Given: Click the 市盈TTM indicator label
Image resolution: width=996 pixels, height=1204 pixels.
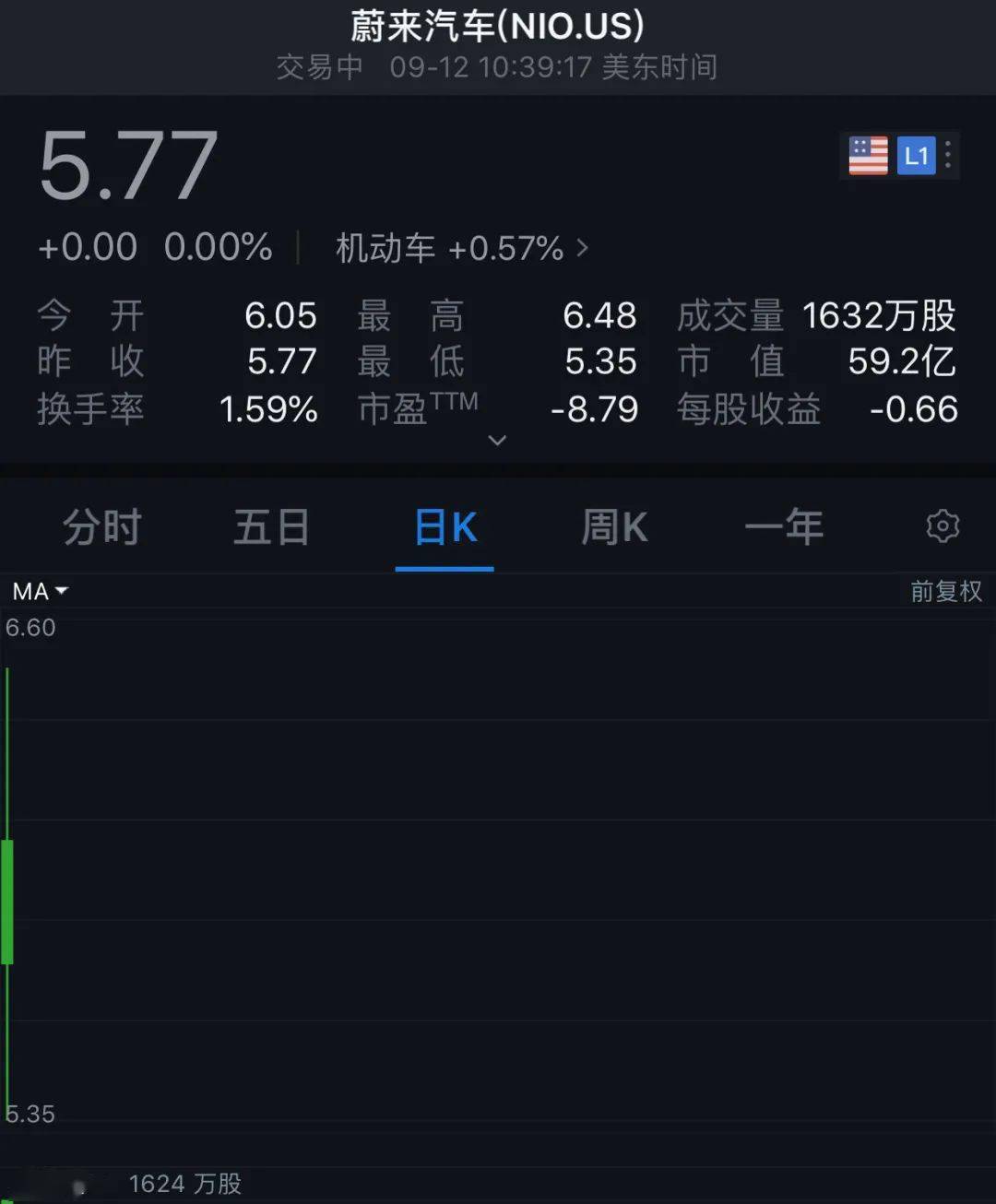Looking at the screenshot, I should click(x=418, y=406).
